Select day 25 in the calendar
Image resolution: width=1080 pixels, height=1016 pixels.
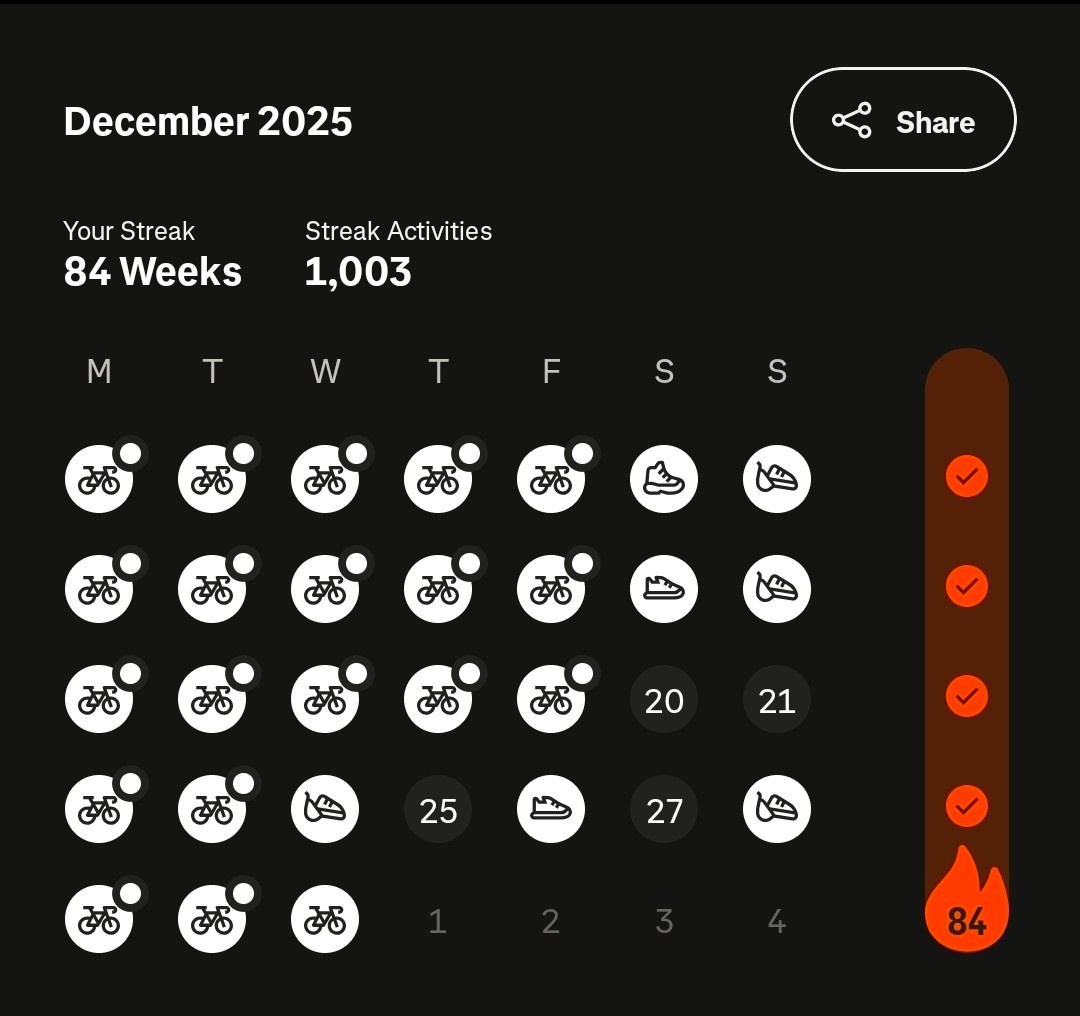click(x=438, y=810)
